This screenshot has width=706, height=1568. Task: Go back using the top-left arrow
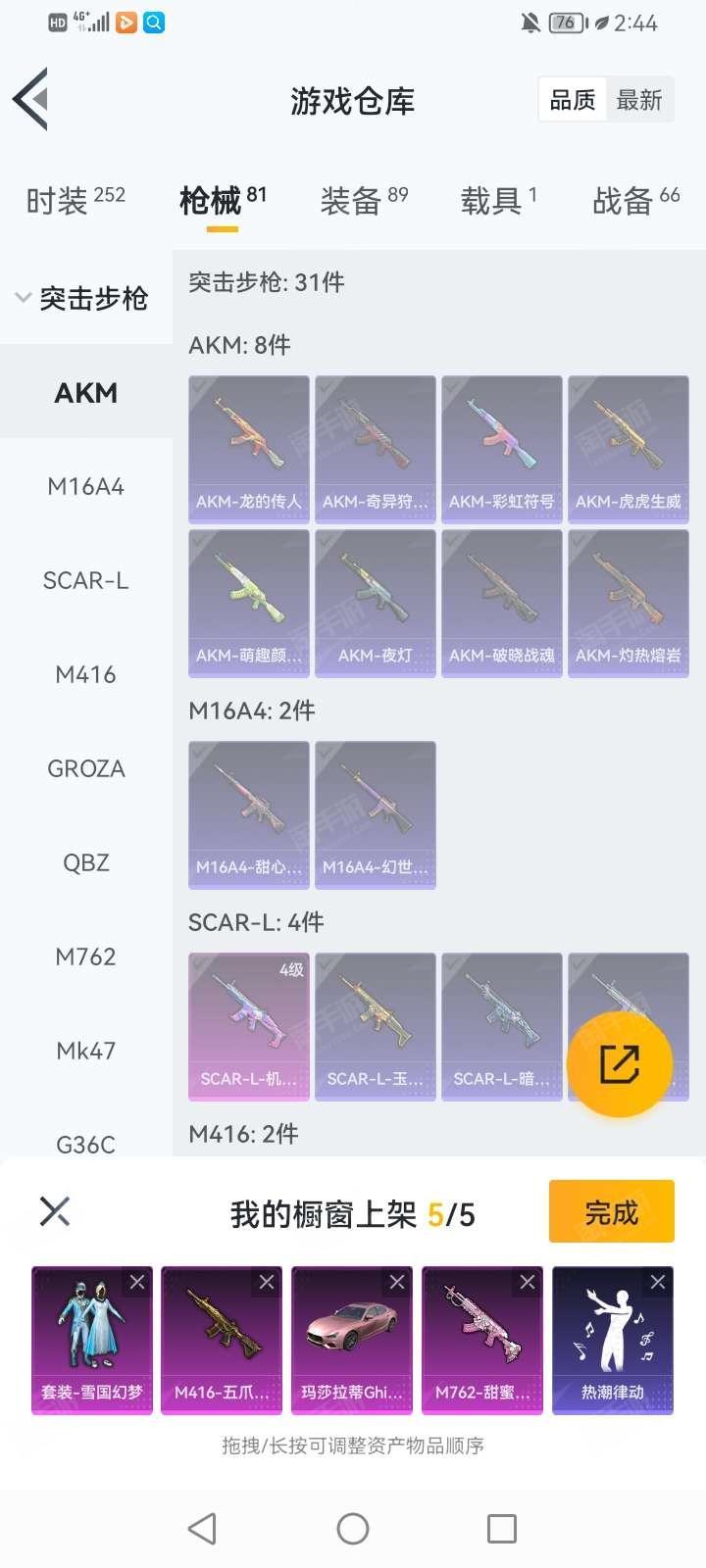click(x=31, y=99)
